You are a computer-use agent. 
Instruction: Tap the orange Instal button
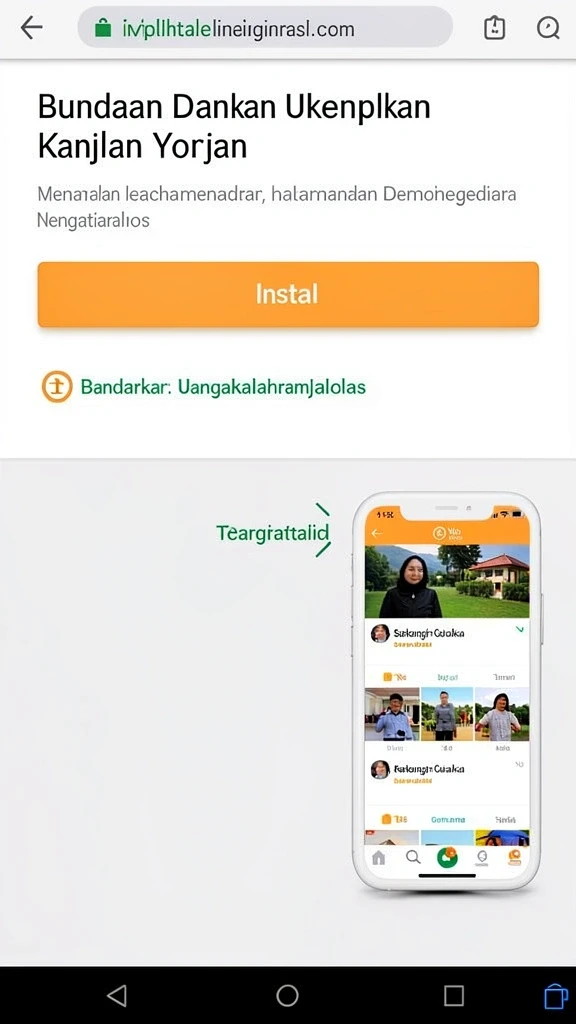point(288,295)
